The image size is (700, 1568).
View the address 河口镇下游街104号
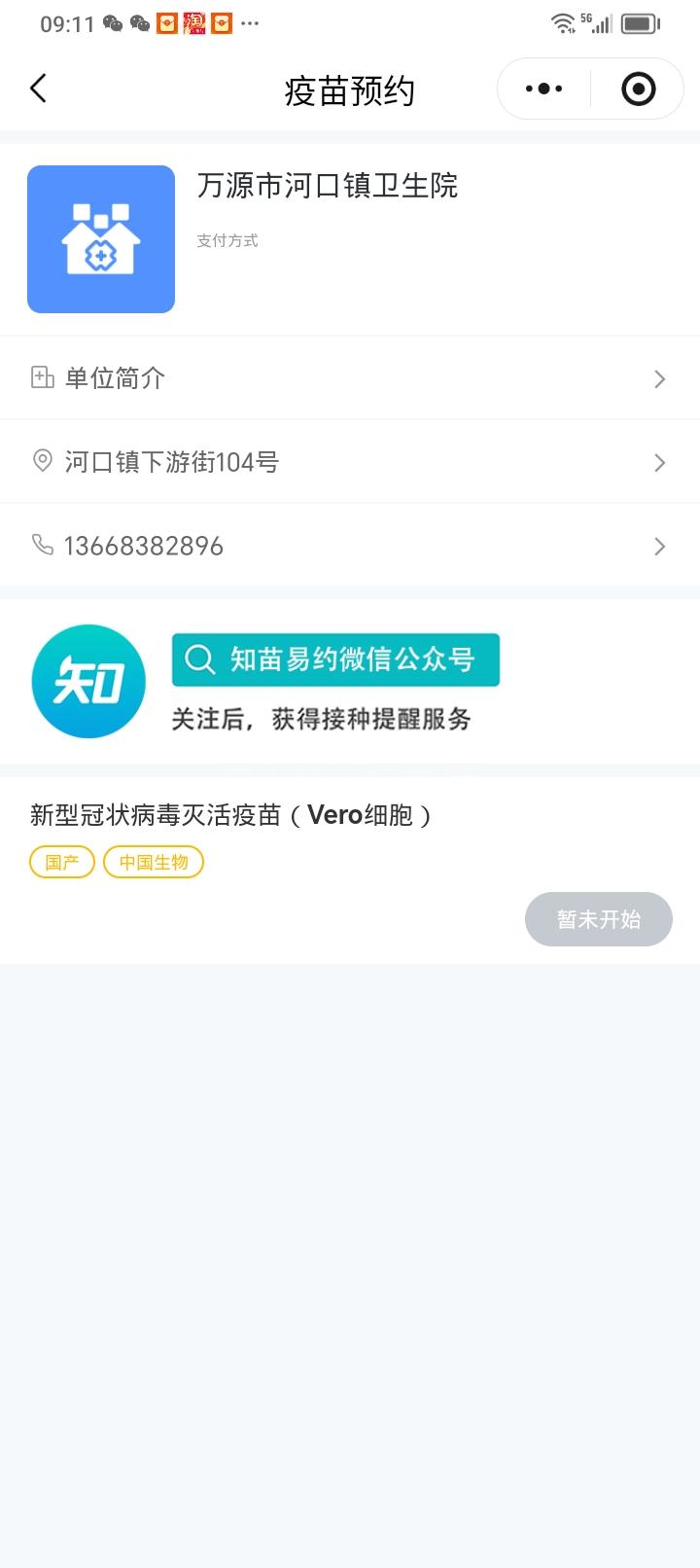[350, 462]
